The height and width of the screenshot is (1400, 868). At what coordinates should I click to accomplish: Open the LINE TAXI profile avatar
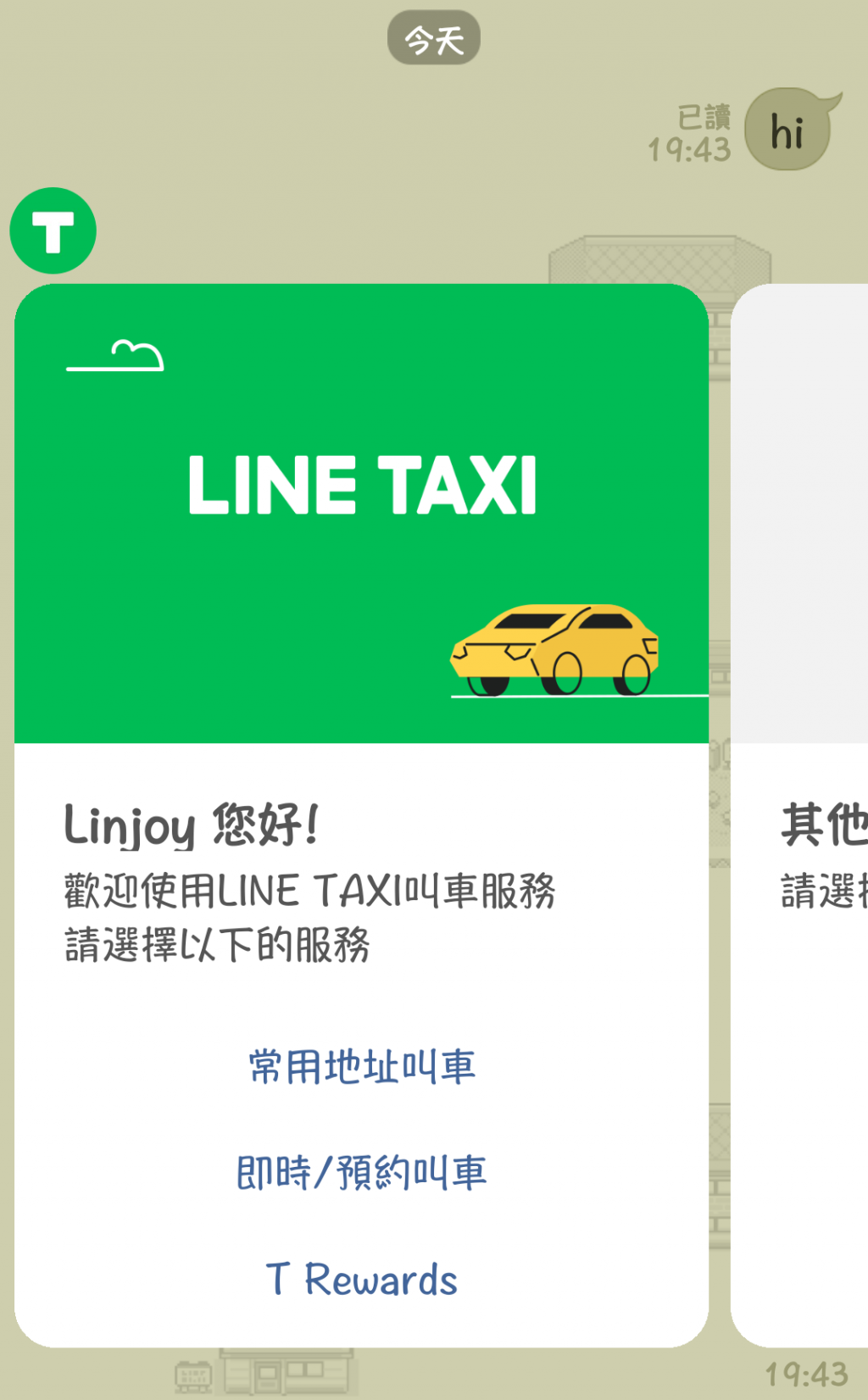pyautogui.click(x=53, y=231)
